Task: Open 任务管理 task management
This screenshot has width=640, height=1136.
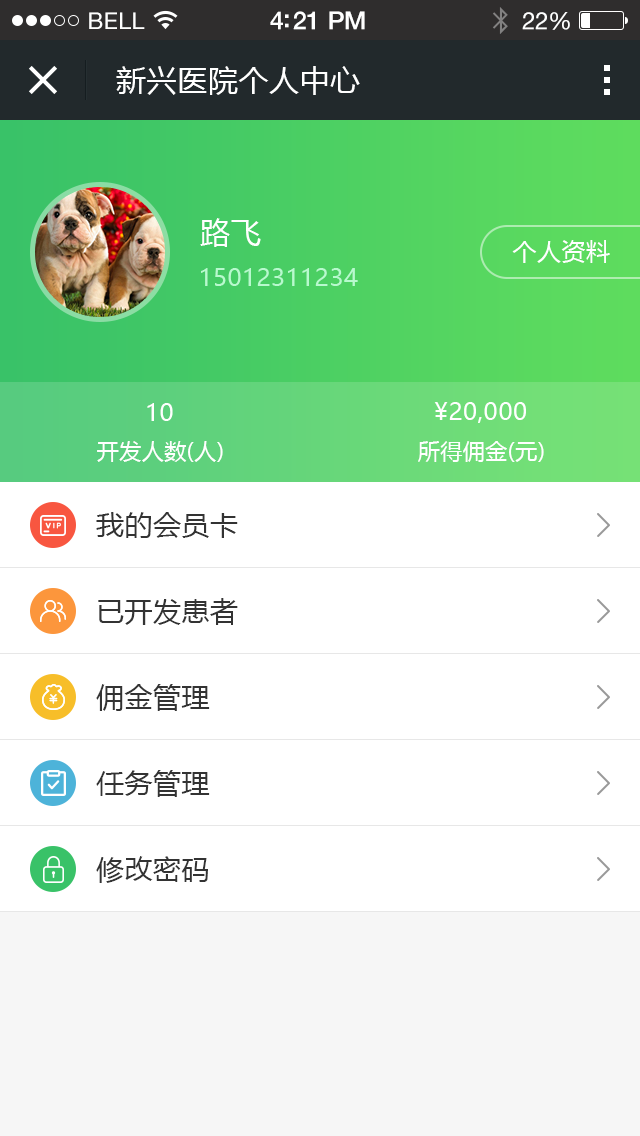Action: (x=320, y=783)
